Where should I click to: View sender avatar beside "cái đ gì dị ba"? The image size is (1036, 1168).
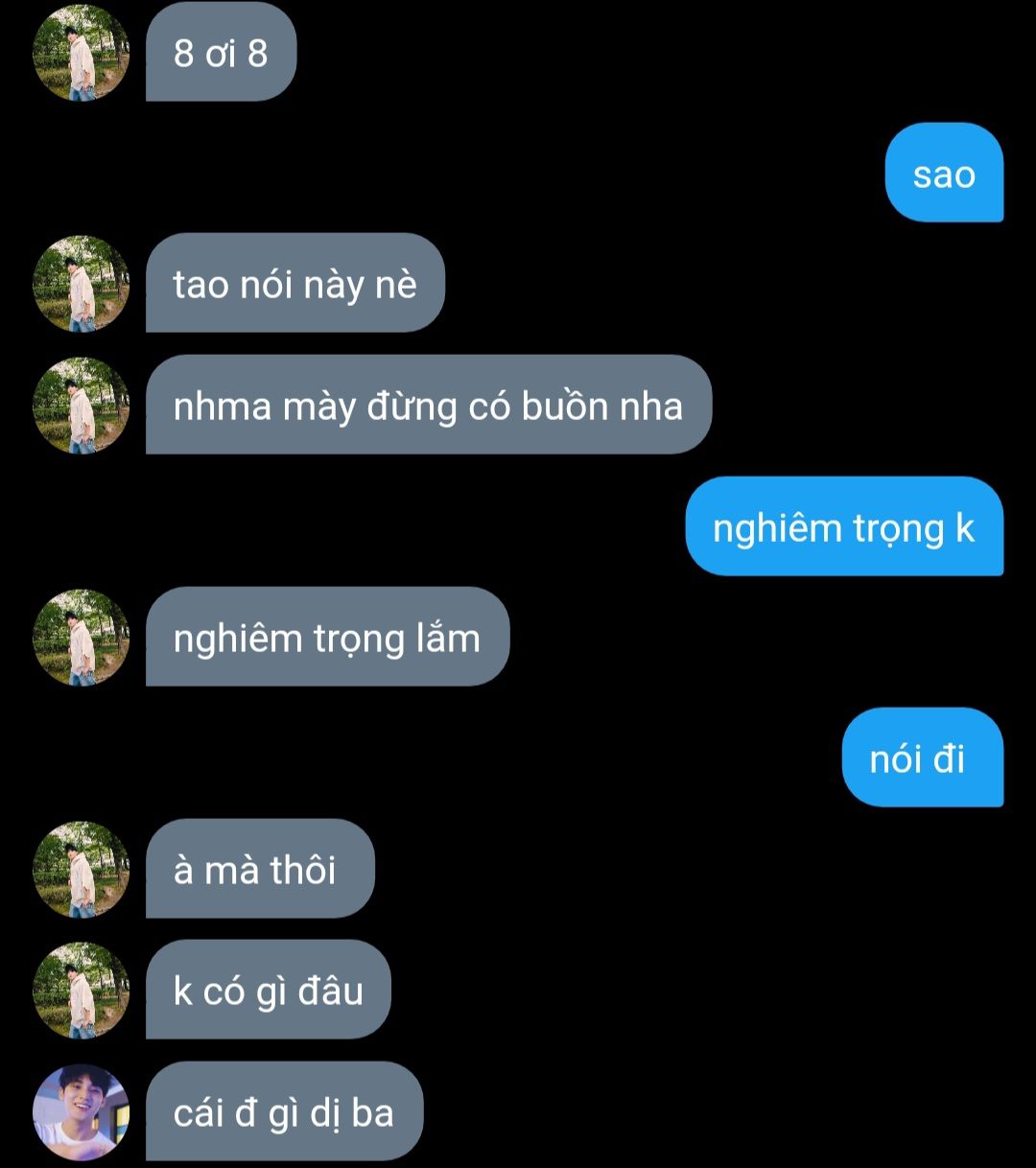[x=81, y=1112]
